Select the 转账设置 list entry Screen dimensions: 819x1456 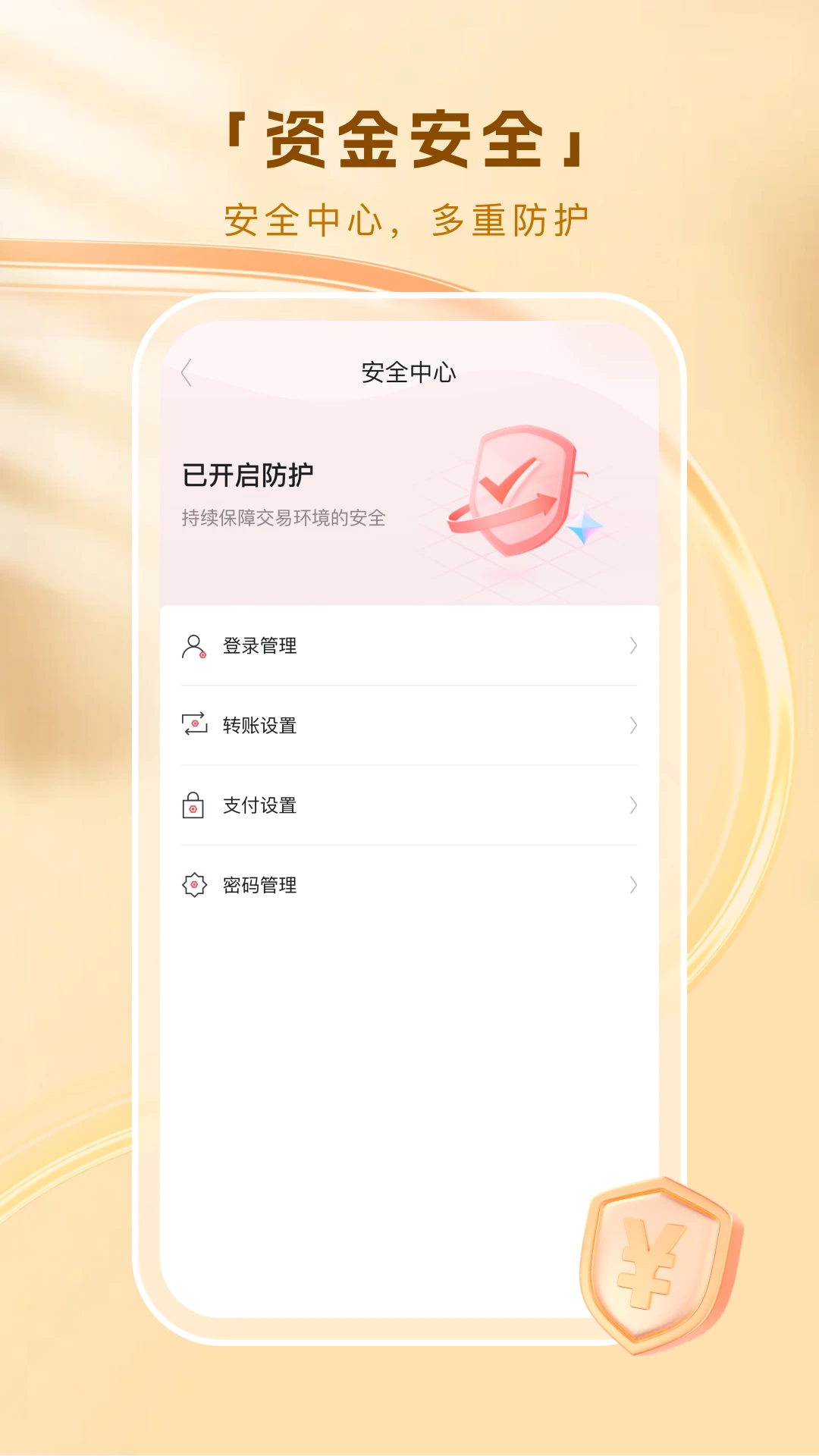[x=260, y=726]
